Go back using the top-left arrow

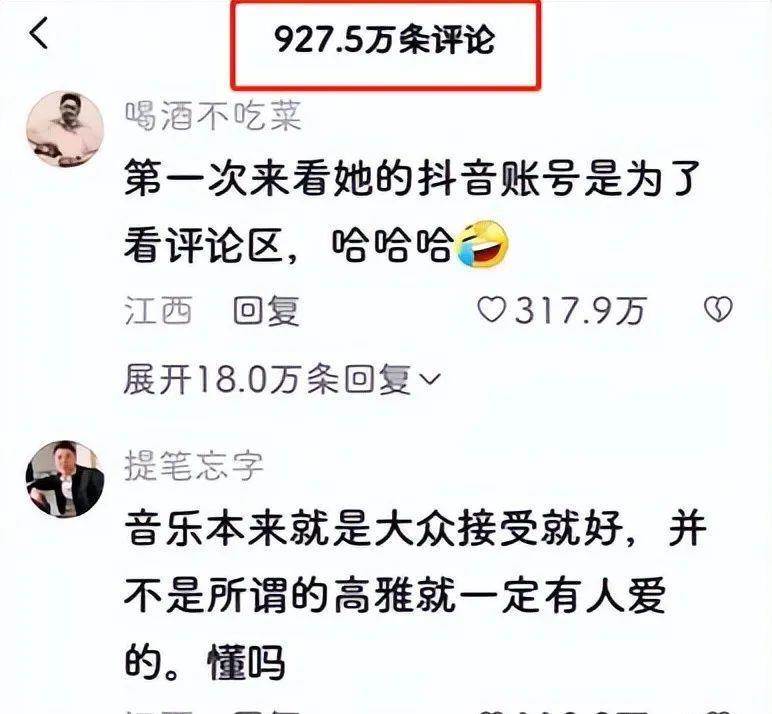[39, 35]
